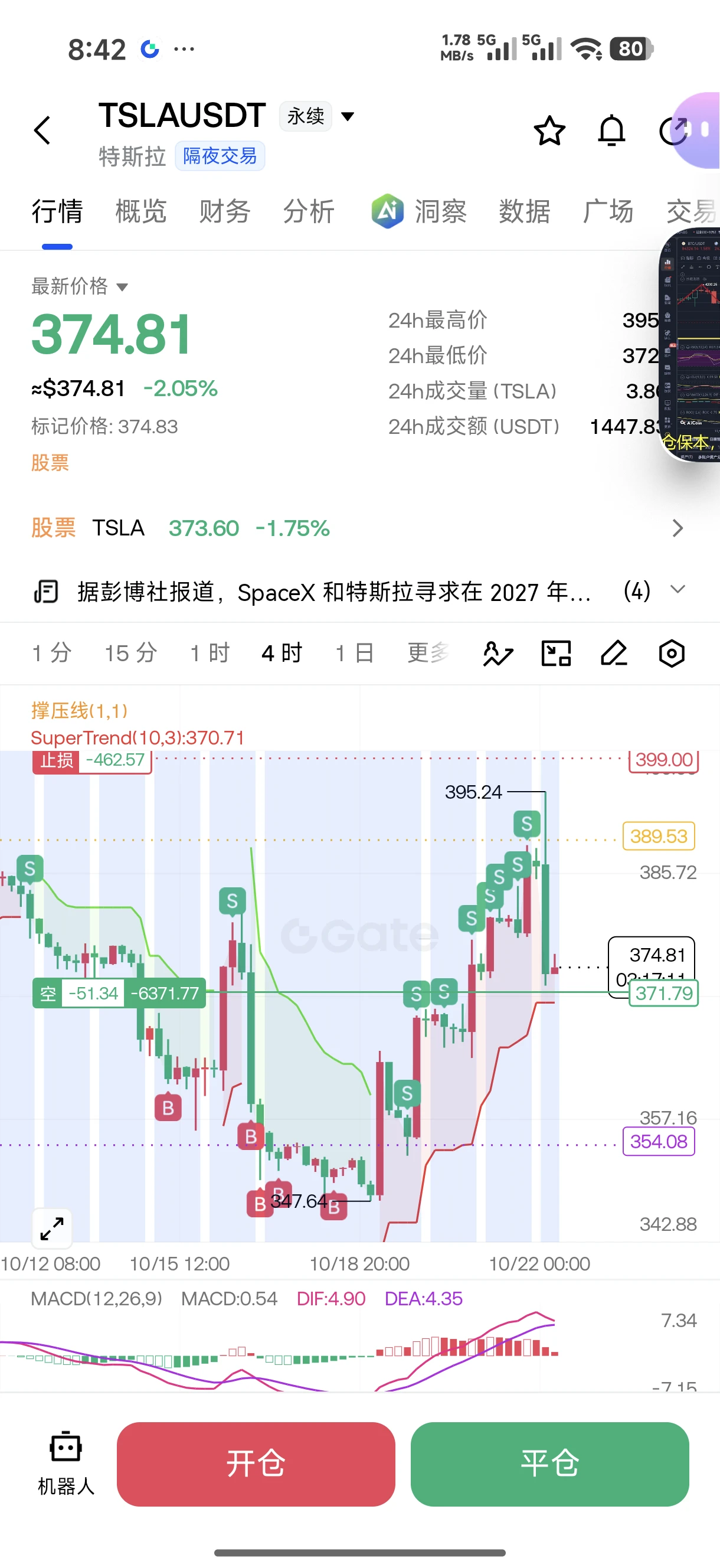Tap the green 平仓 button
This screenshot has height=1568, width=720.
pyautogui.click(x=549, y=1464)
